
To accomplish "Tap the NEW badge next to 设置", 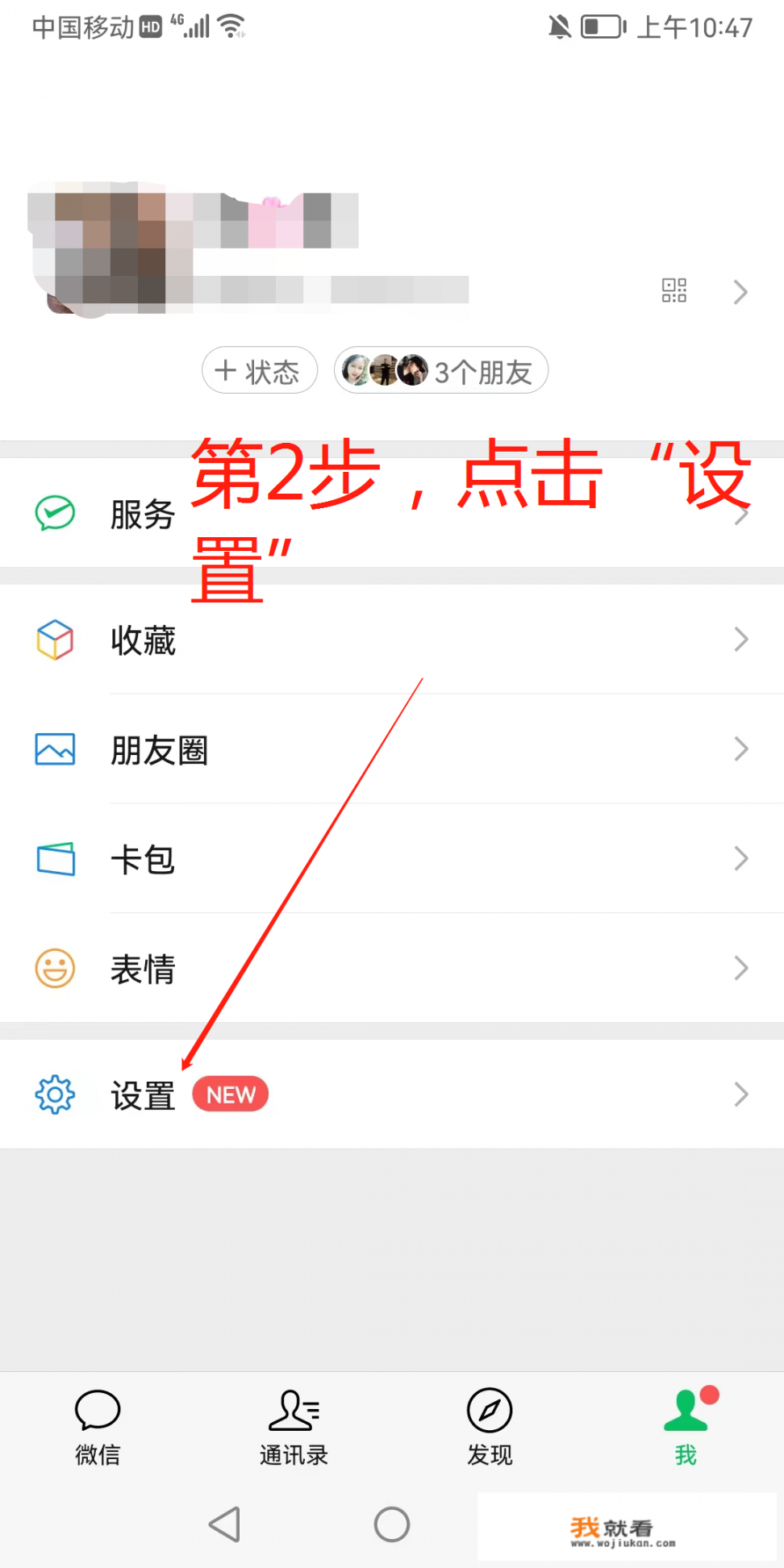I will [x=230, y=1094].
